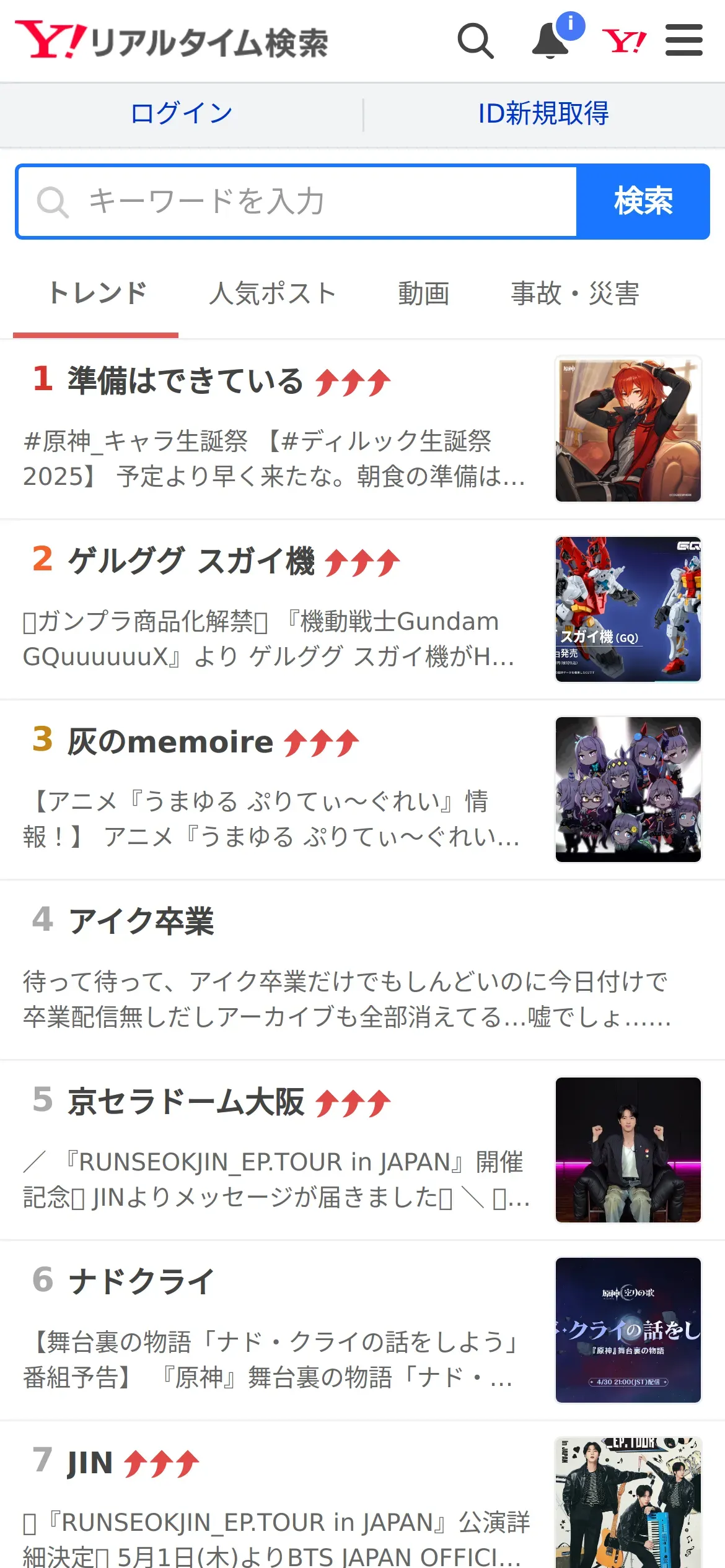Switch to the 動画 tab
Screen dimensions: 725x1568
coord(424,294)
